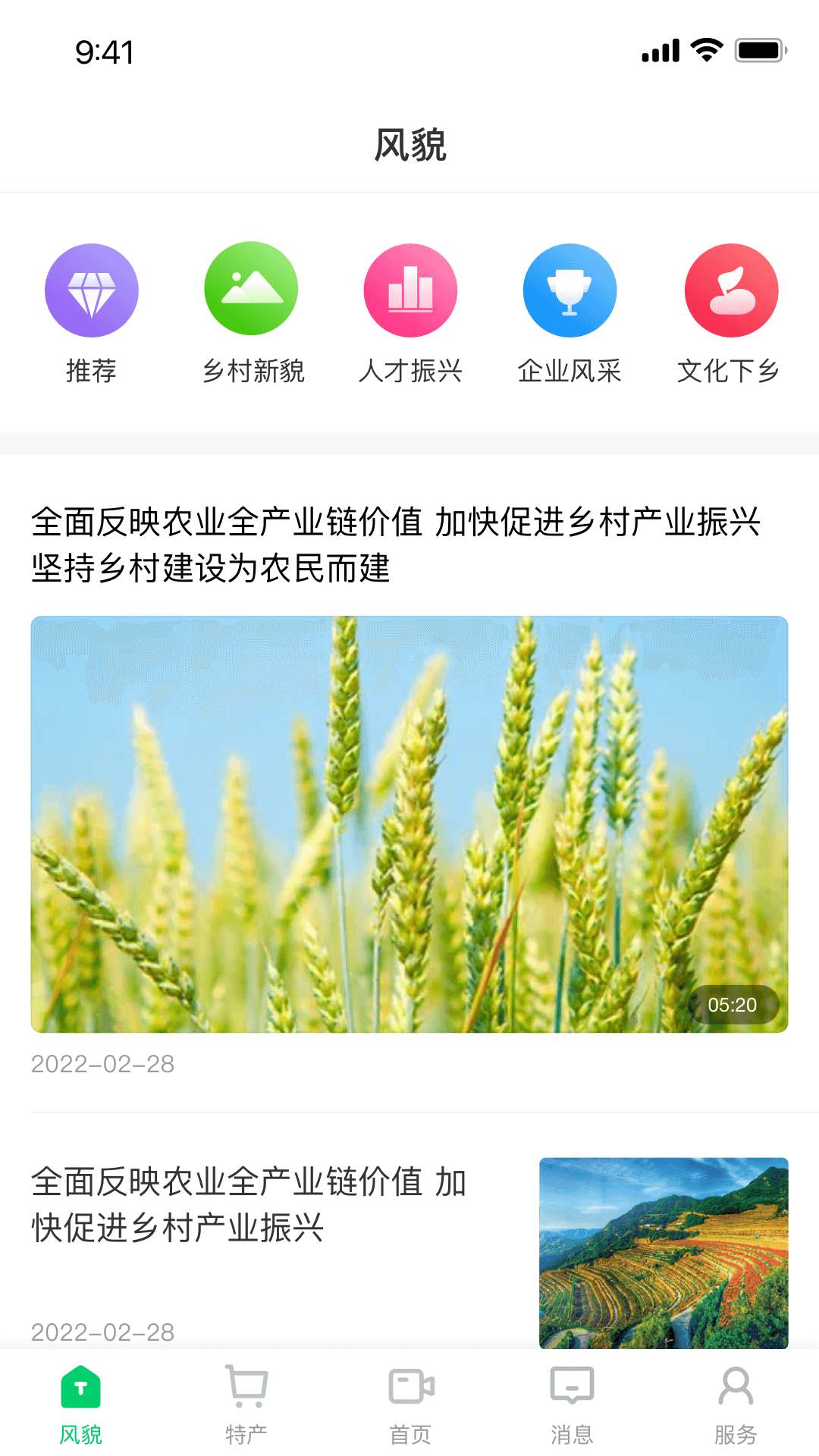This screenshot has width=819, height=1456.
Task: View the 企业风采 category
Action: pyautogui.click(x=570, y=290)
